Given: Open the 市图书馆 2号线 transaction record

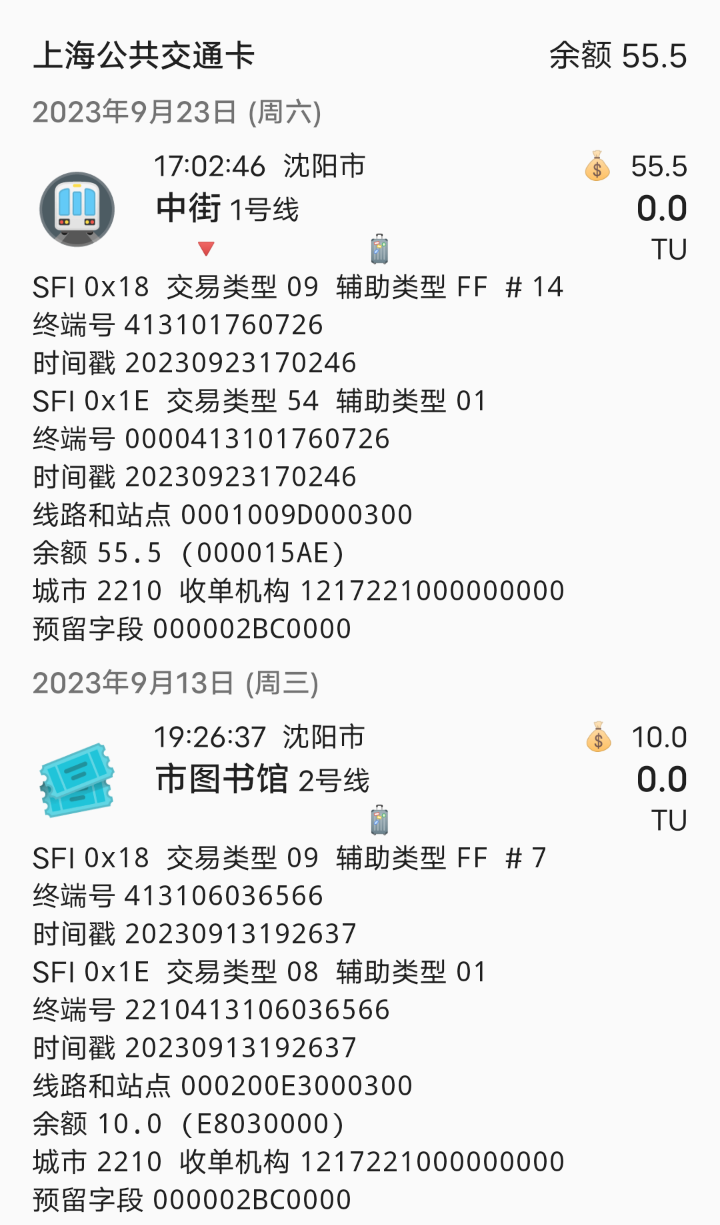Looking at the screenshot, I should [x=263, y=780].
